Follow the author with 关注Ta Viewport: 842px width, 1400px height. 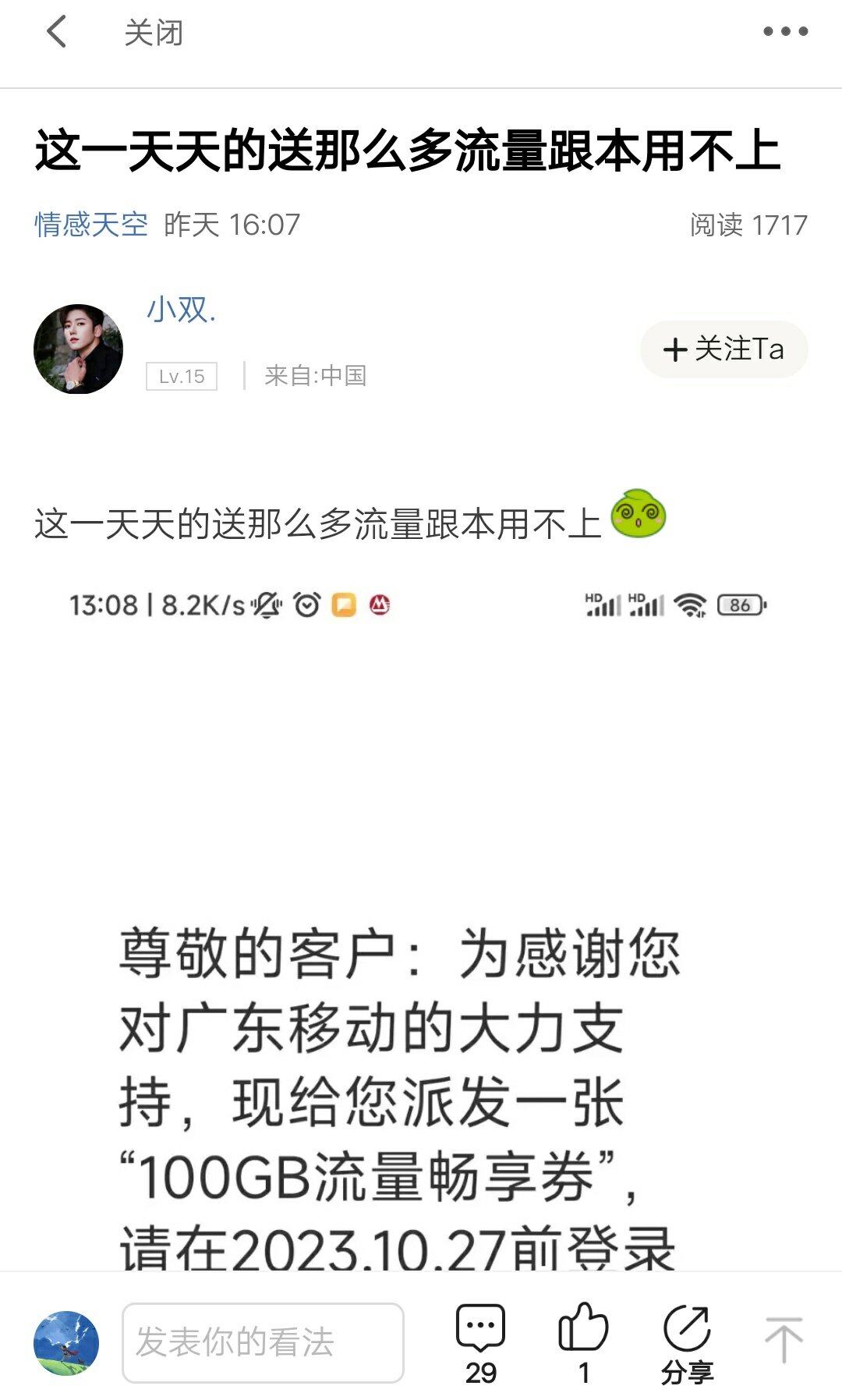tap(723, 349)
